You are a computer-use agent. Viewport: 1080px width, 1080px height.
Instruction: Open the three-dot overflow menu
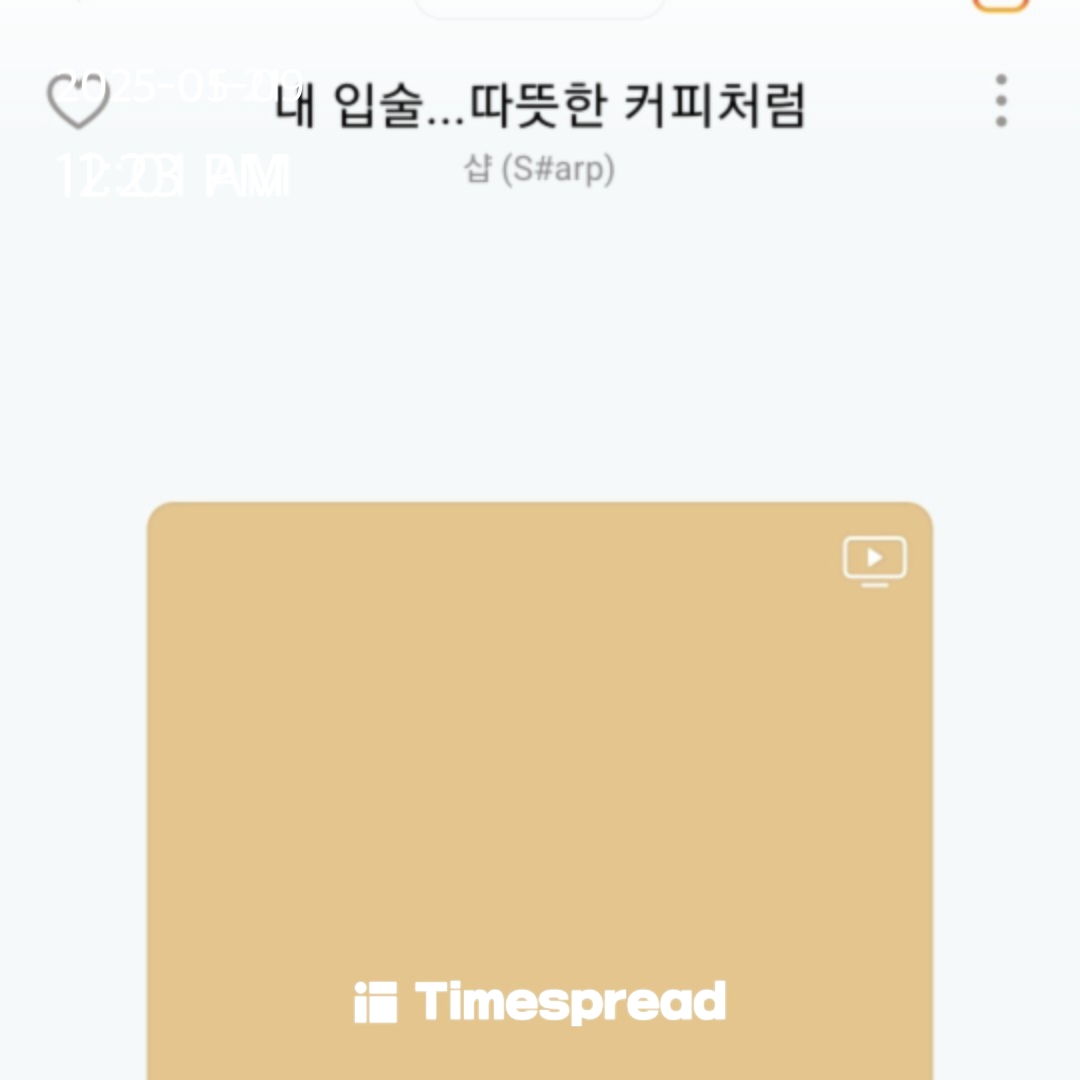1001,101
